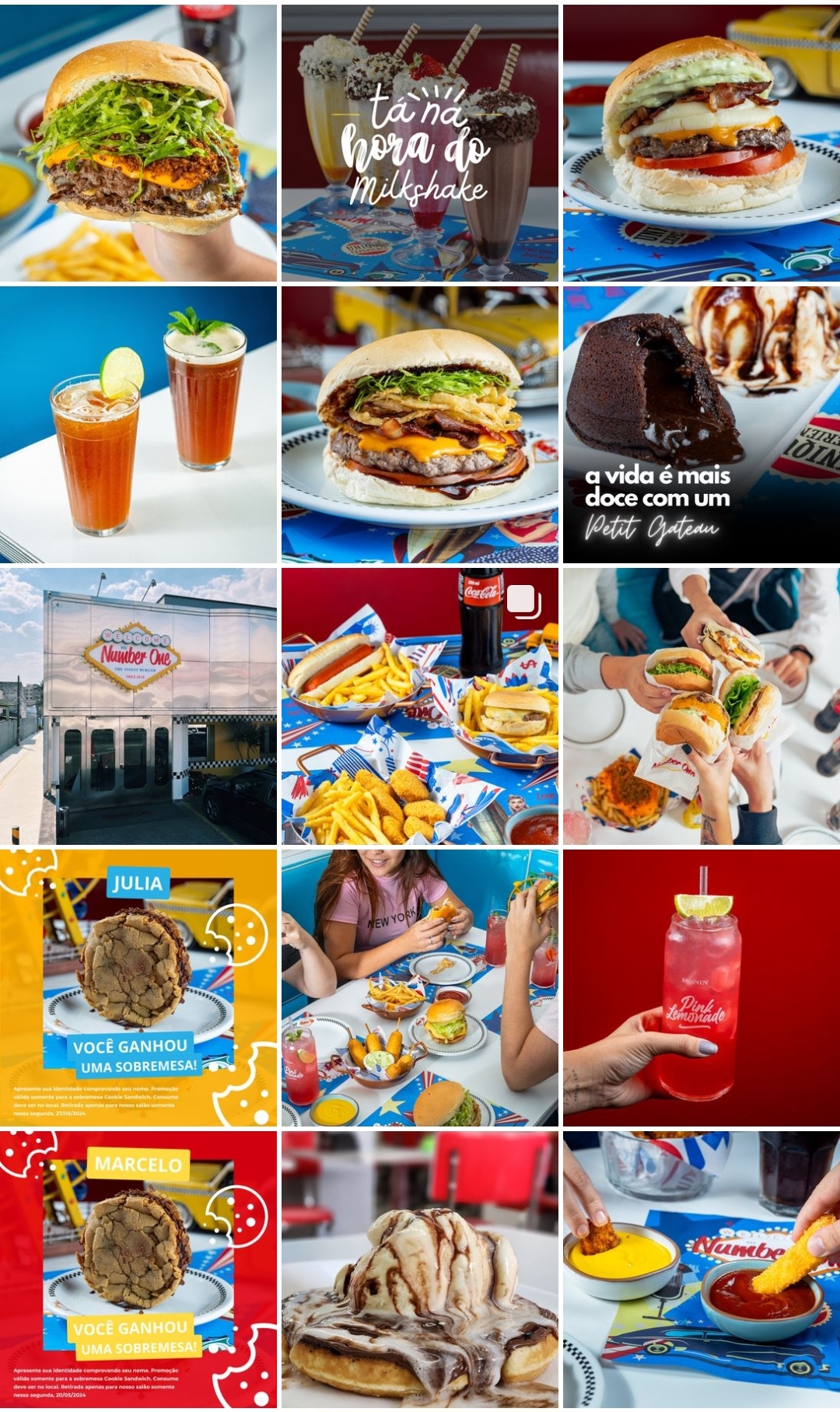Open the yellow Julia dessert winner post

click(138, 987)
